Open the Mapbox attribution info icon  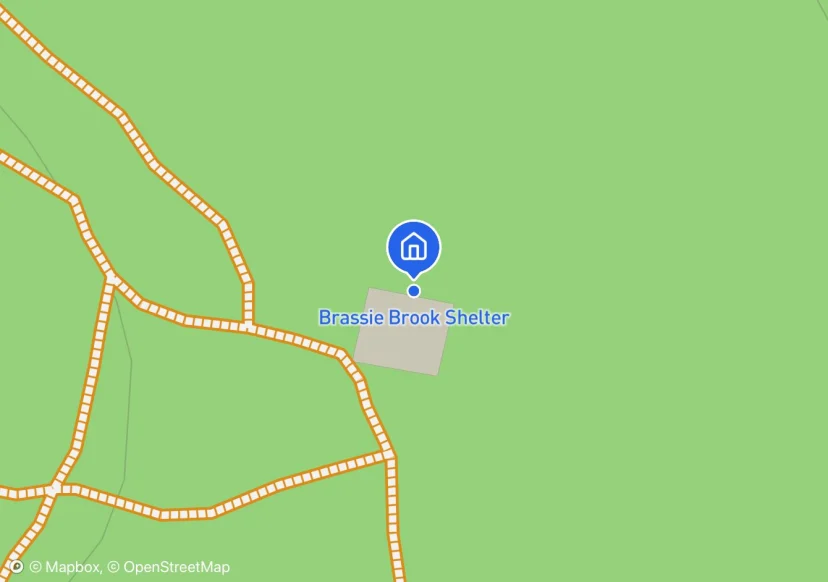[16, 567]
